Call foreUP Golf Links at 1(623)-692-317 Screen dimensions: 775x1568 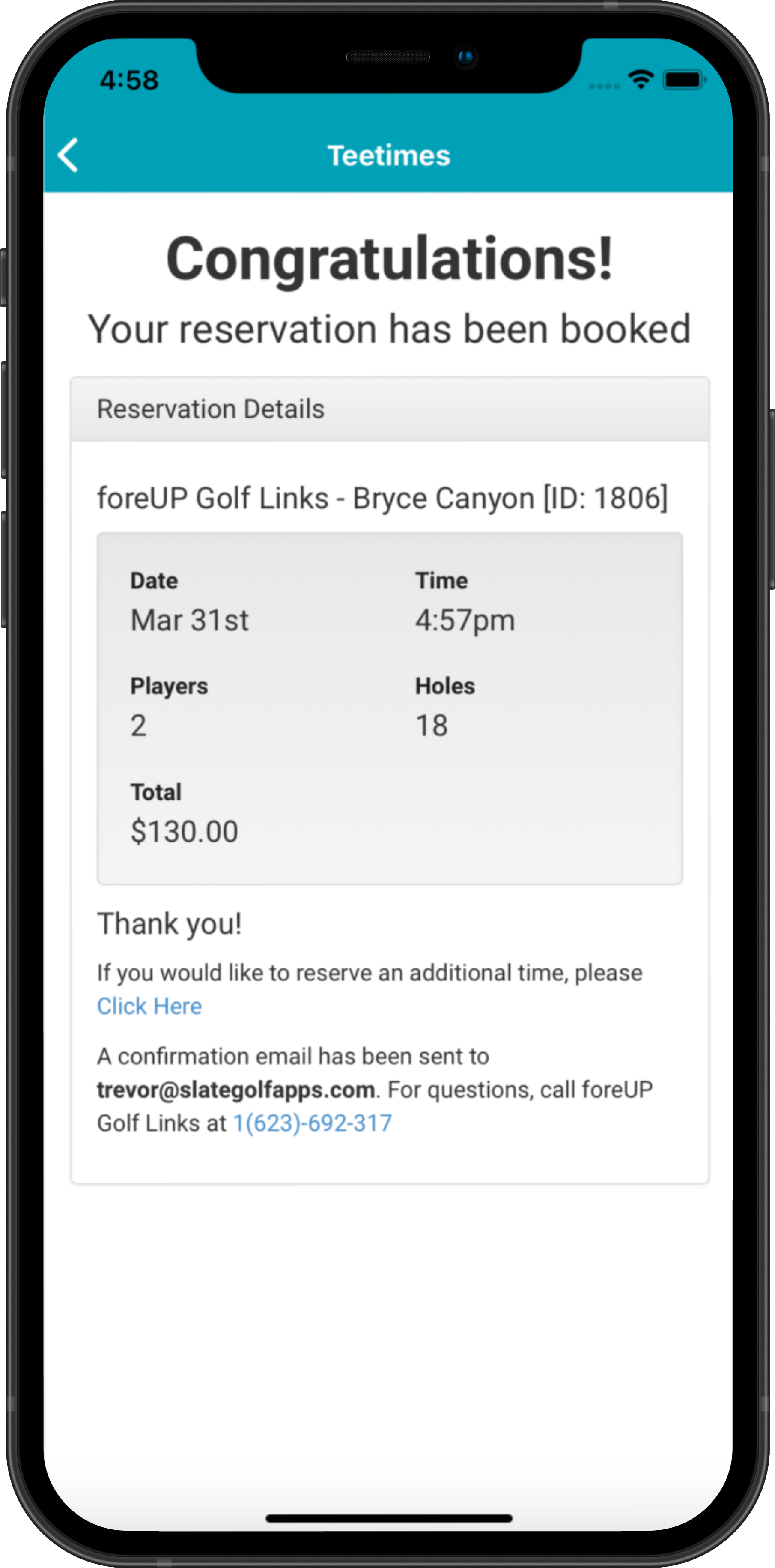(x=313, y=1123)
